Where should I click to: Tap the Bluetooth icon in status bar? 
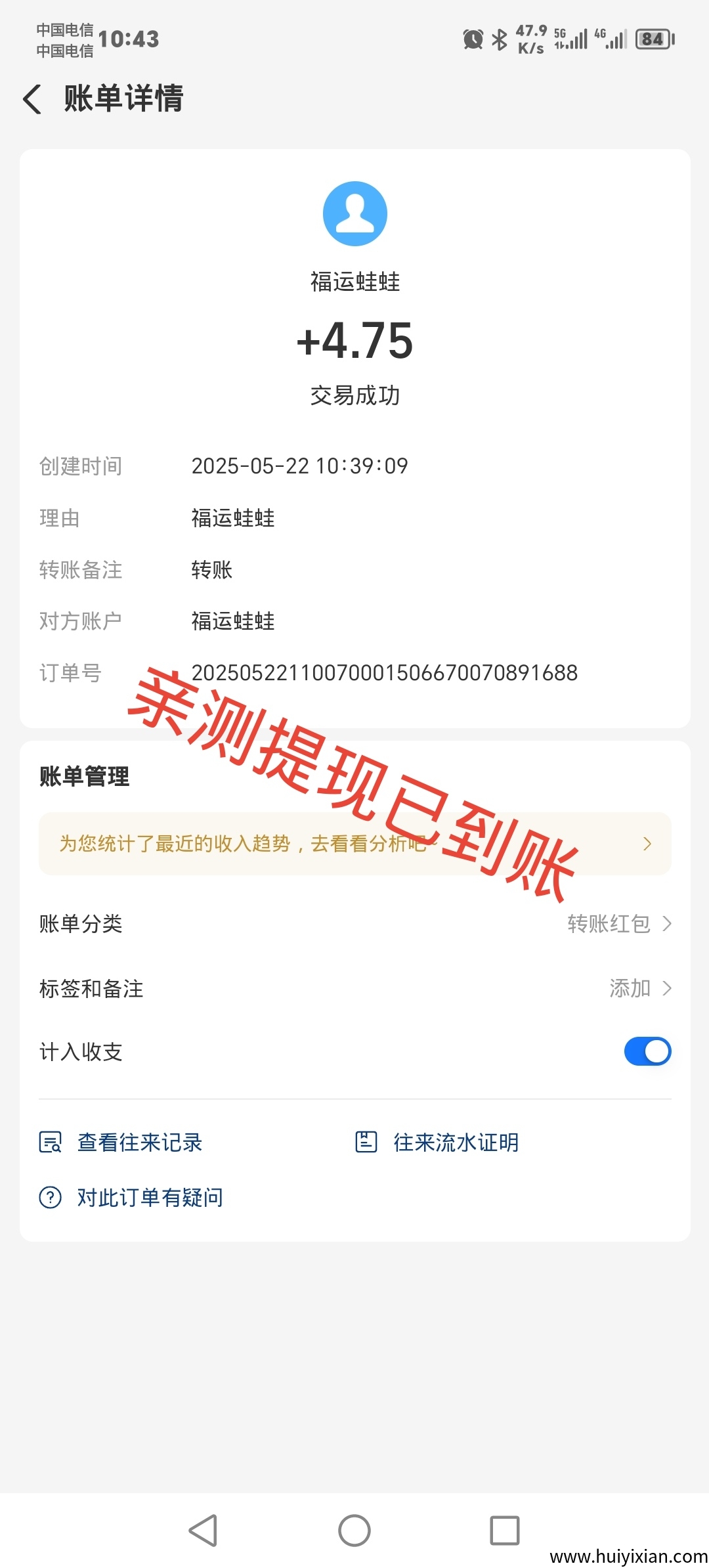pos(499,39)
